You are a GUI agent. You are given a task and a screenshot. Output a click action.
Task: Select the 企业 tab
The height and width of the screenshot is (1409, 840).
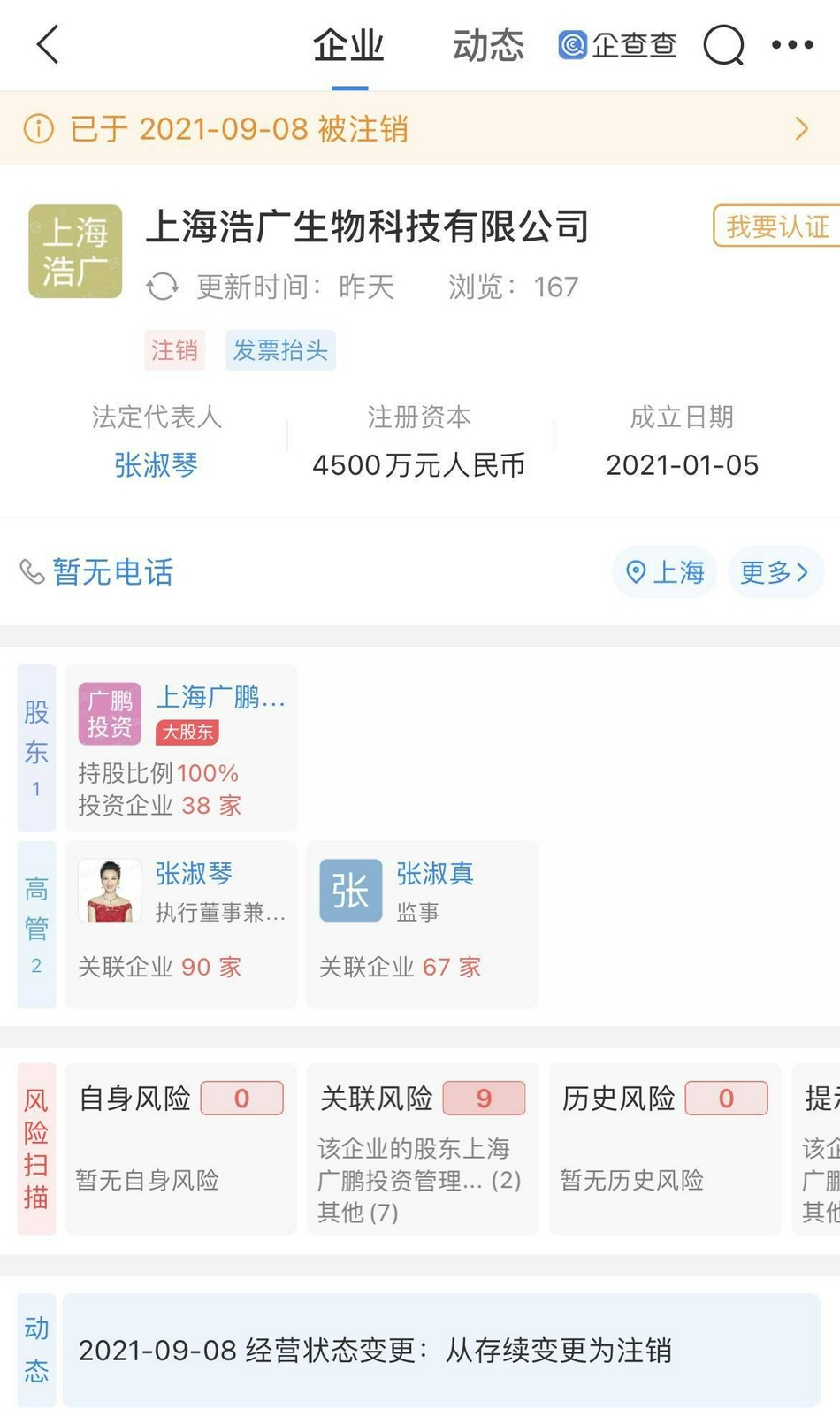click(349, 46)
